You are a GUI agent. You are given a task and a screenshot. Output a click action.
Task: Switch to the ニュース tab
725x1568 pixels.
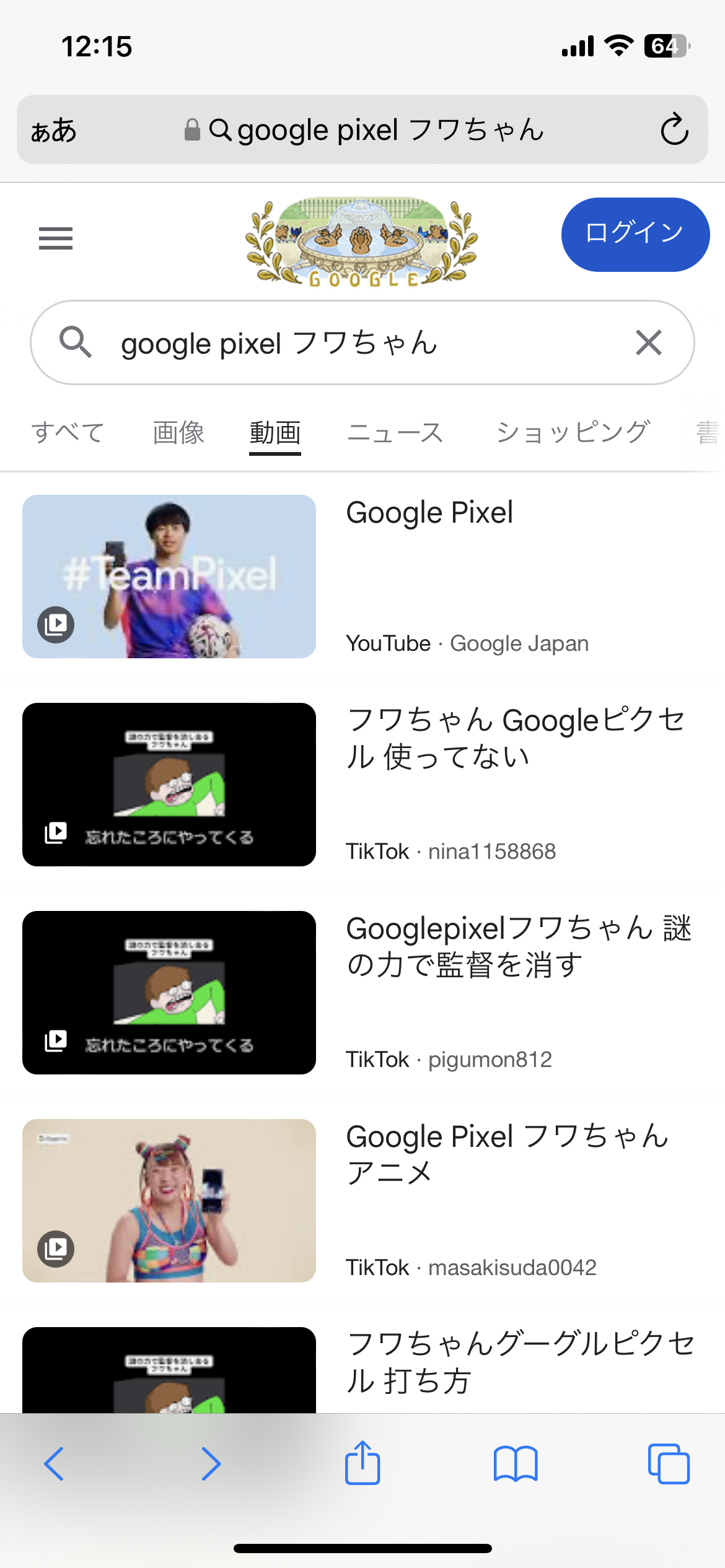tap(395, 432)
